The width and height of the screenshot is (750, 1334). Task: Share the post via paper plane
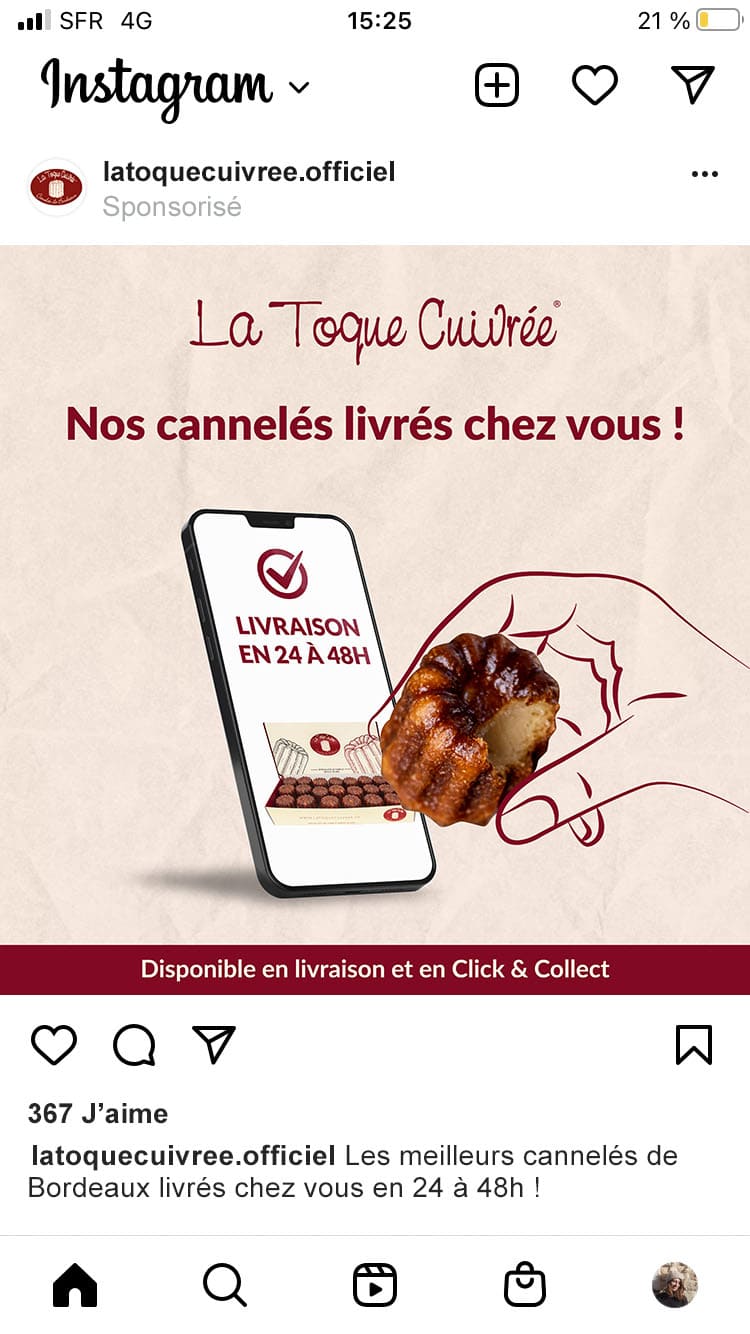pos(213,1045)
